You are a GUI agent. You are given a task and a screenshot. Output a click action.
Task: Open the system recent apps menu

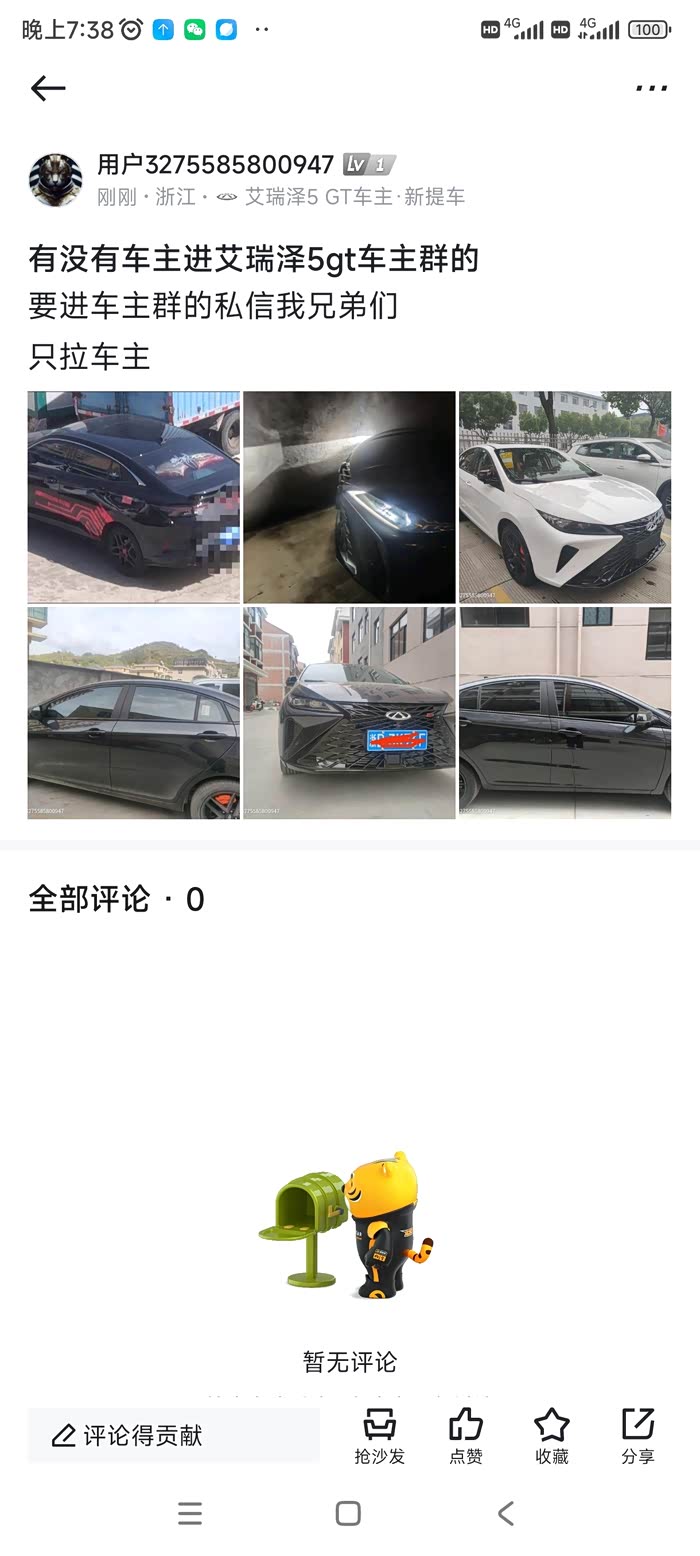point(190,1513)
